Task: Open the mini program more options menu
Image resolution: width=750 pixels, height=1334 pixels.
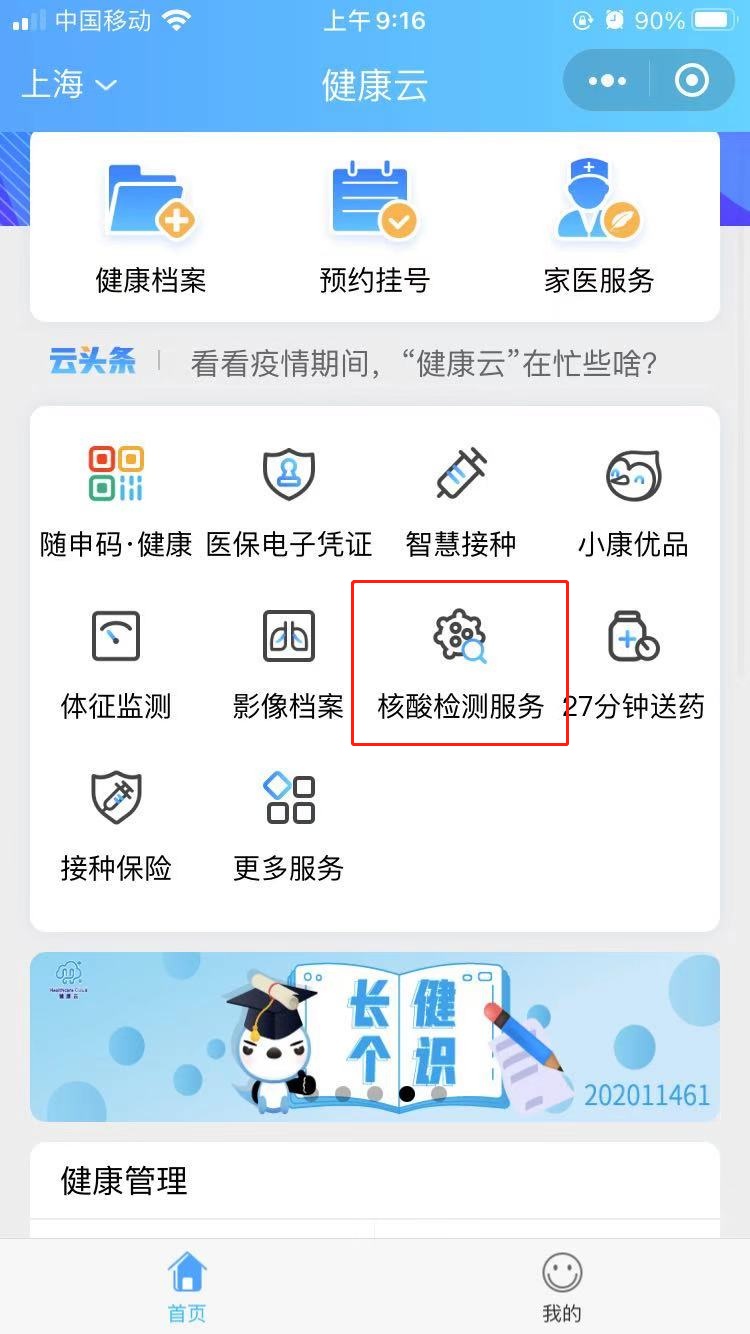Action: [x=607, y=81]
